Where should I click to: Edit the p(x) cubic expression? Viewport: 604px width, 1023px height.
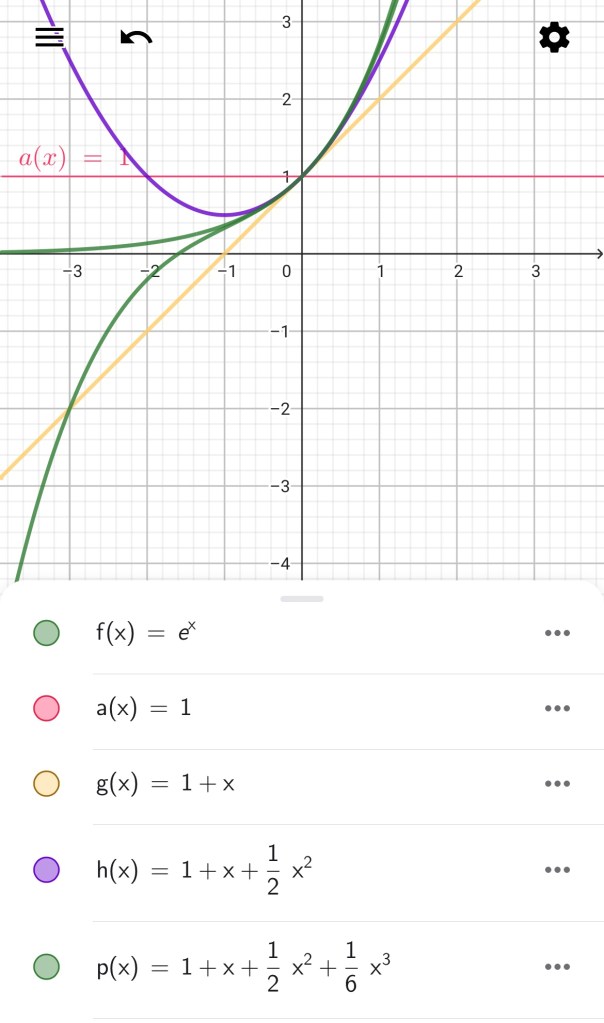pos(240,968)
